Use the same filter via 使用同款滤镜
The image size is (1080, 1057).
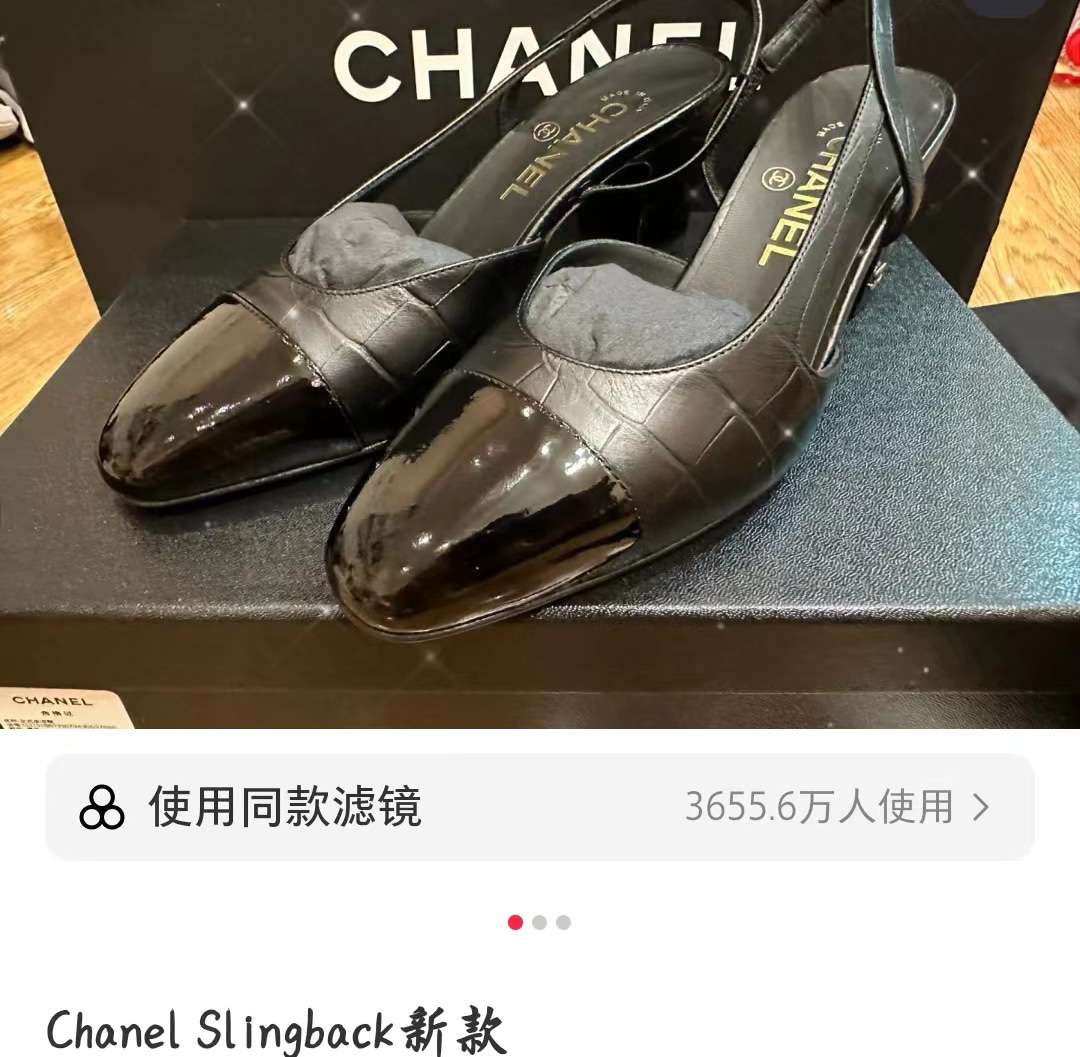click(x=539, y=807)
